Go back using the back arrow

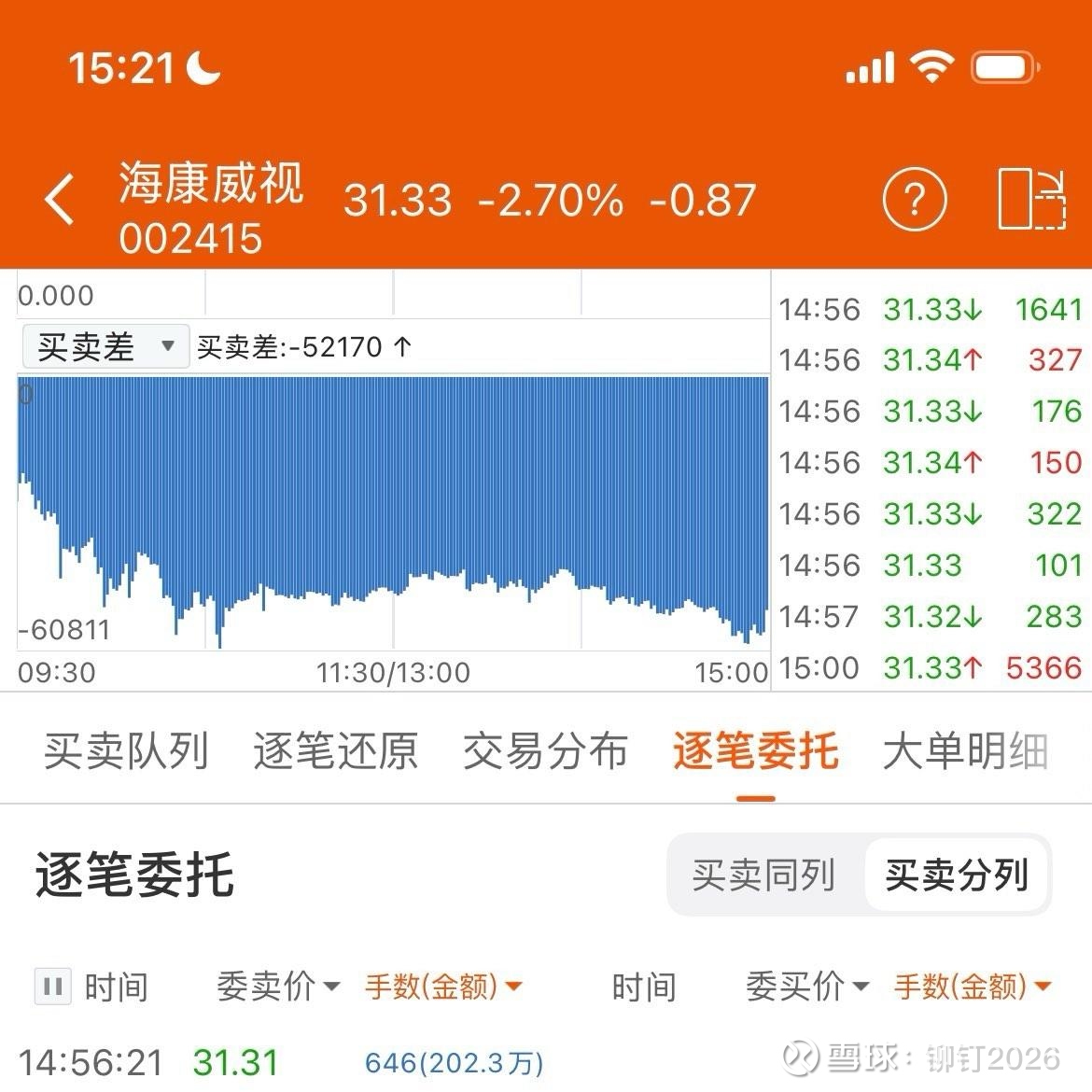tap(60, 199)
